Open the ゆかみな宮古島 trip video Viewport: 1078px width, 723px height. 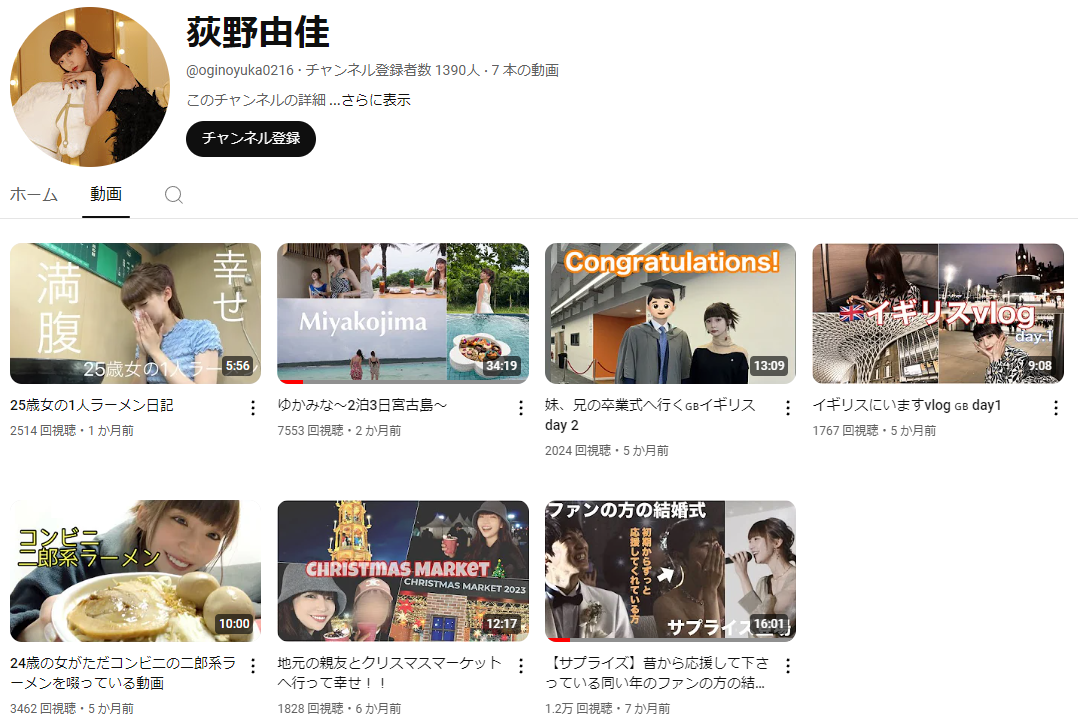pos(403,314)
